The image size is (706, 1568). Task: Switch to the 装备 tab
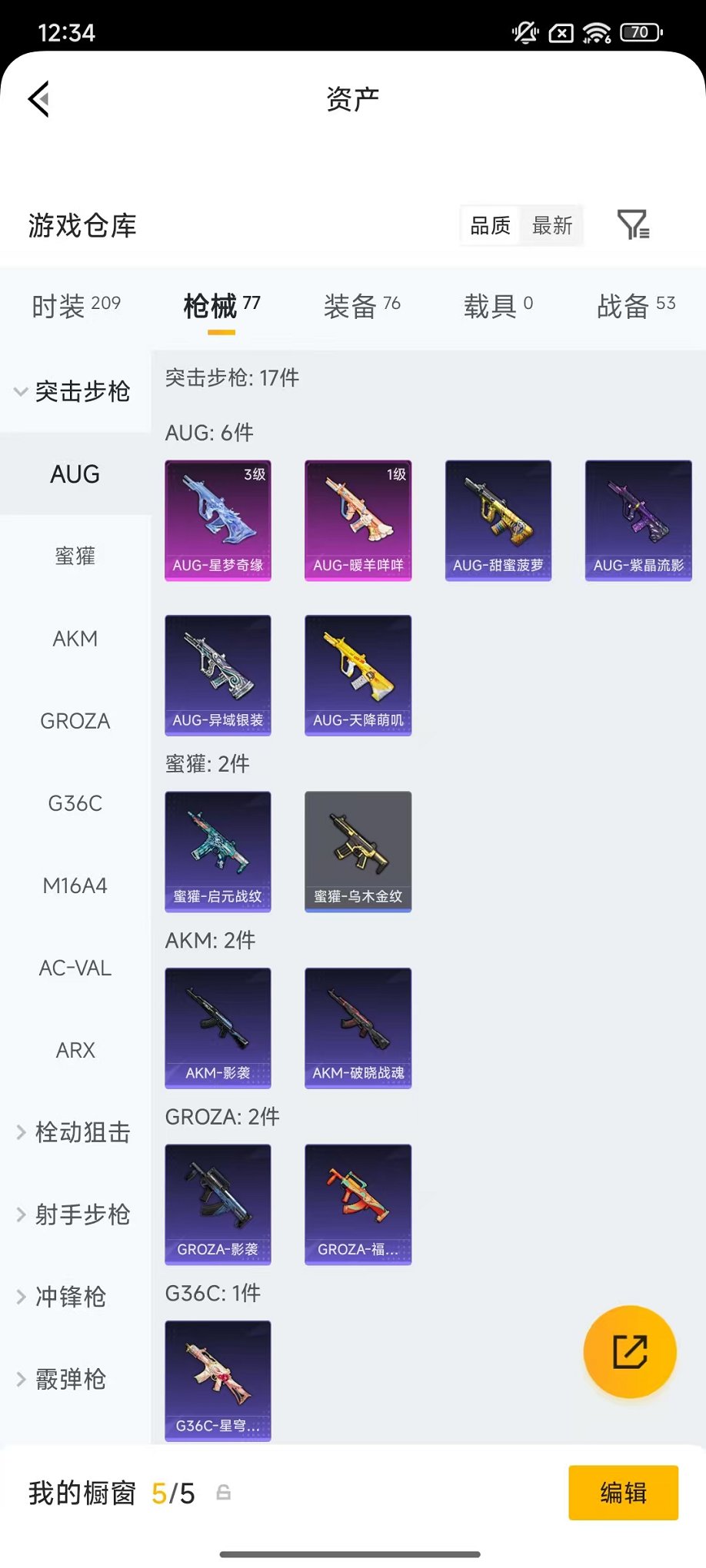click(361, 306)
